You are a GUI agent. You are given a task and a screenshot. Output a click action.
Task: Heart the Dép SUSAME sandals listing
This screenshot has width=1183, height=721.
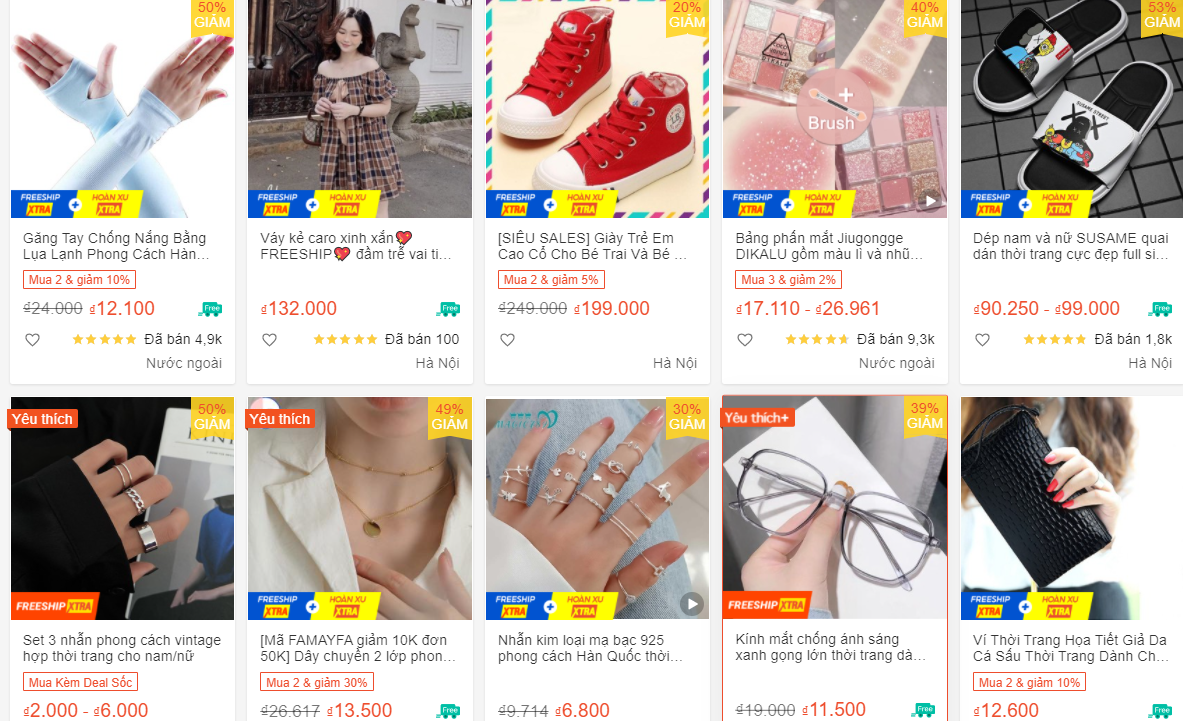click(982, 340)
